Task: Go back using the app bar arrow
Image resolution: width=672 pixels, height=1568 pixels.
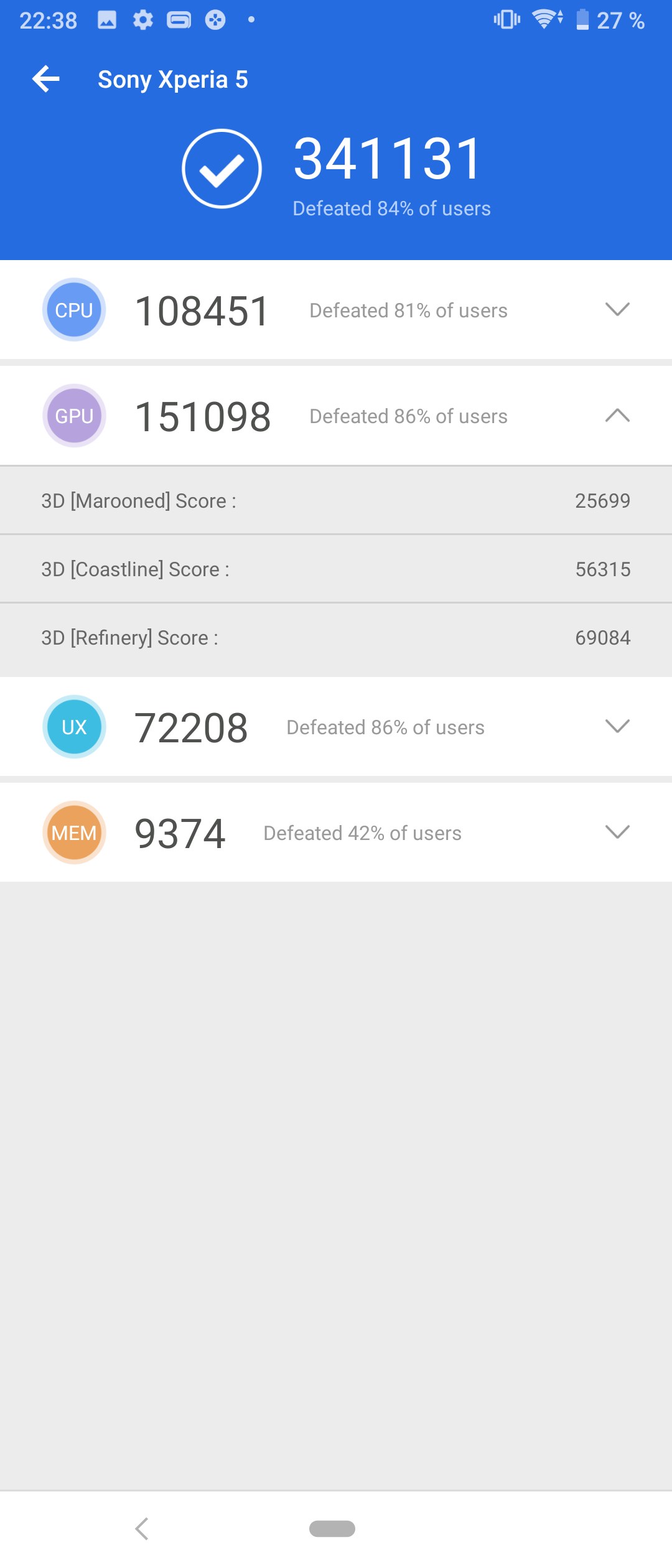Action: 46,79
